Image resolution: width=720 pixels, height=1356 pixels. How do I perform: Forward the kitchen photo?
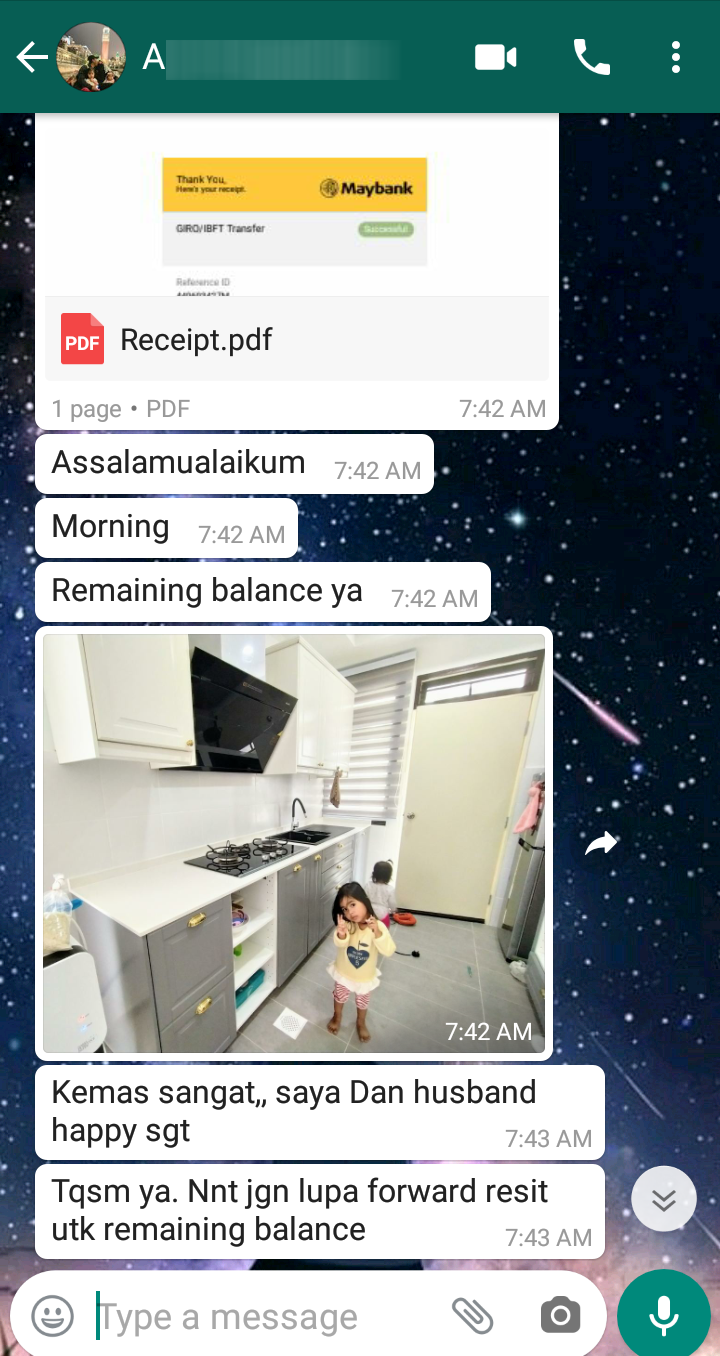tap(601, 845)
